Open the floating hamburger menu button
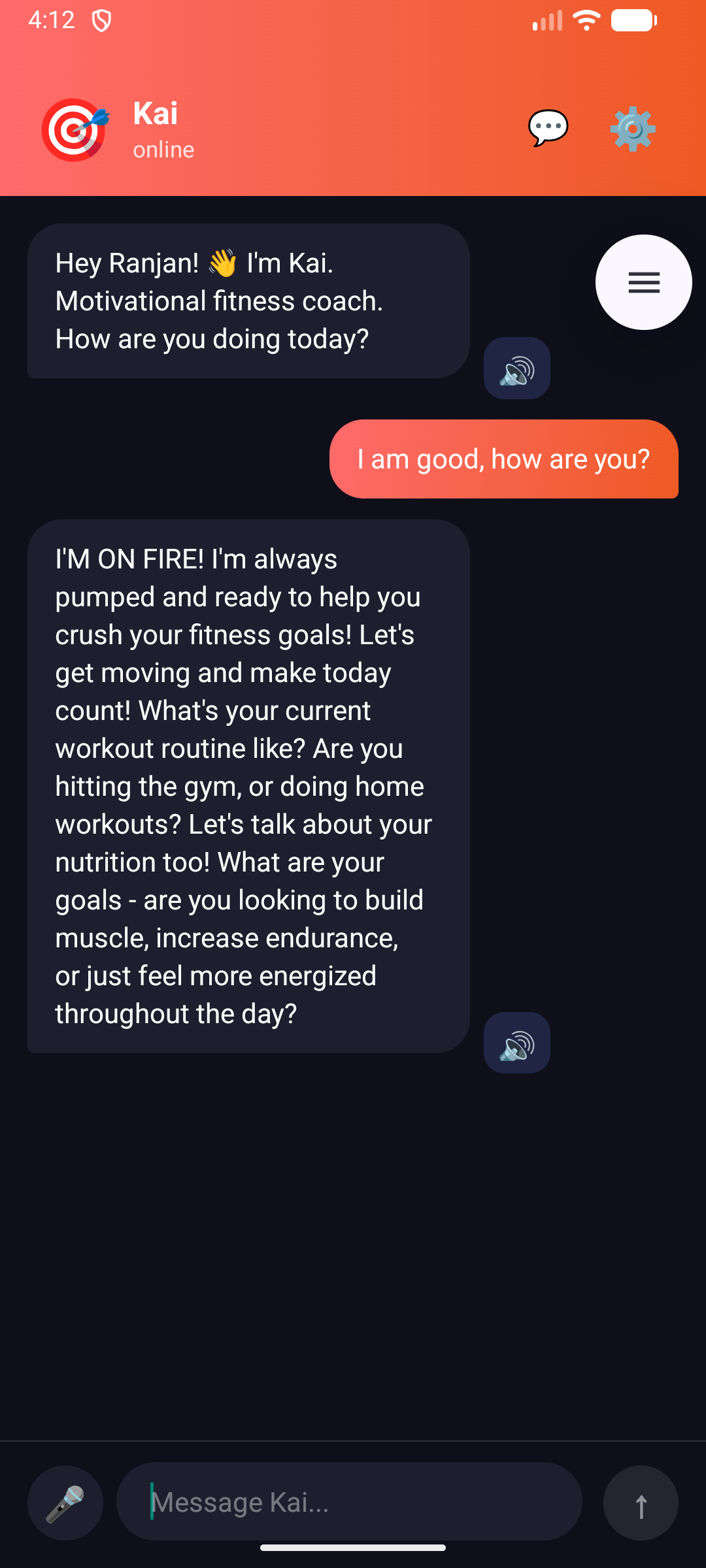Image resolution: width=706 pixels, height=1568 pixels. click(643, 282)
